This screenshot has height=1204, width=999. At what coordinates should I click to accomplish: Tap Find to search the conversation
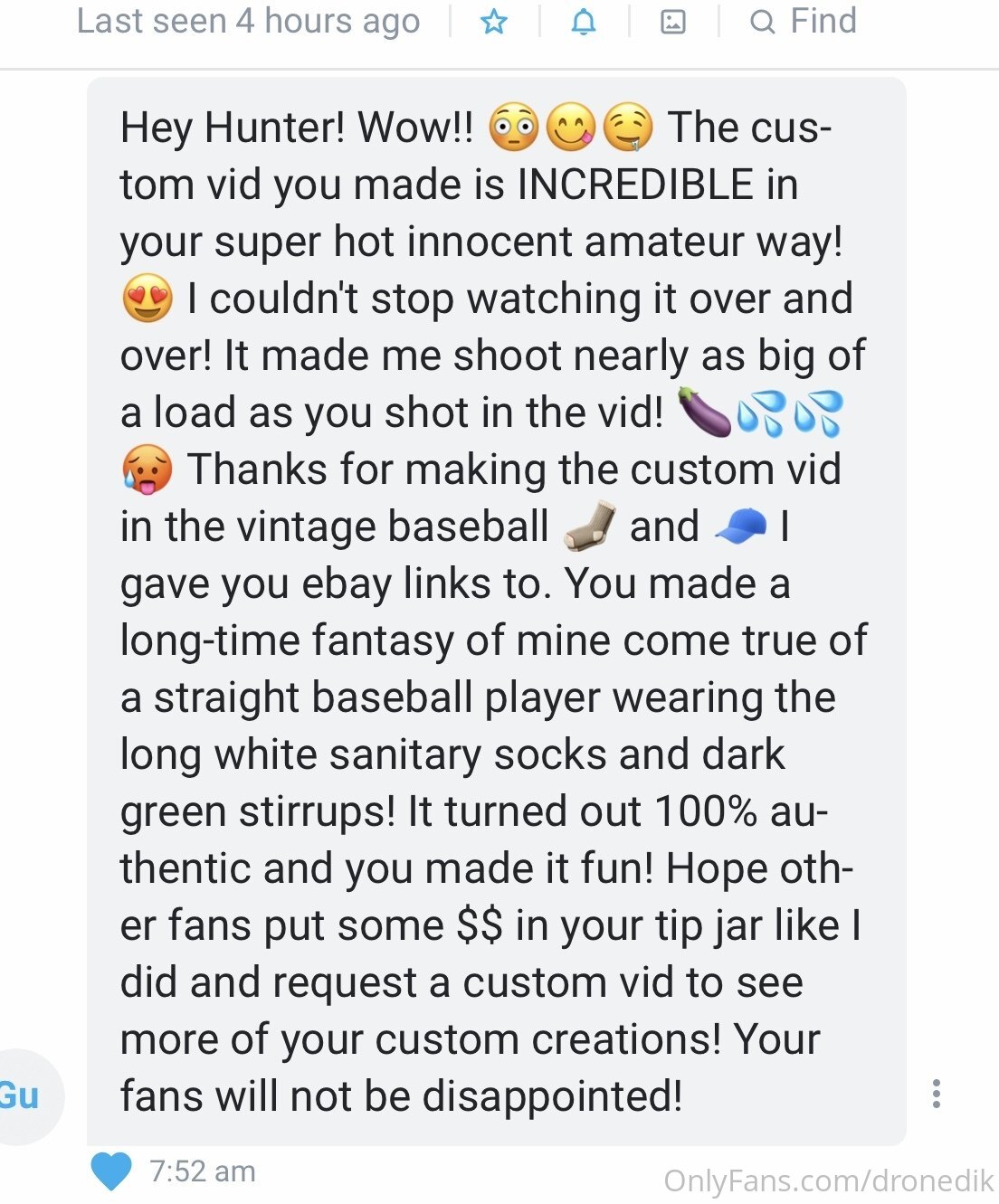[804, 21]
